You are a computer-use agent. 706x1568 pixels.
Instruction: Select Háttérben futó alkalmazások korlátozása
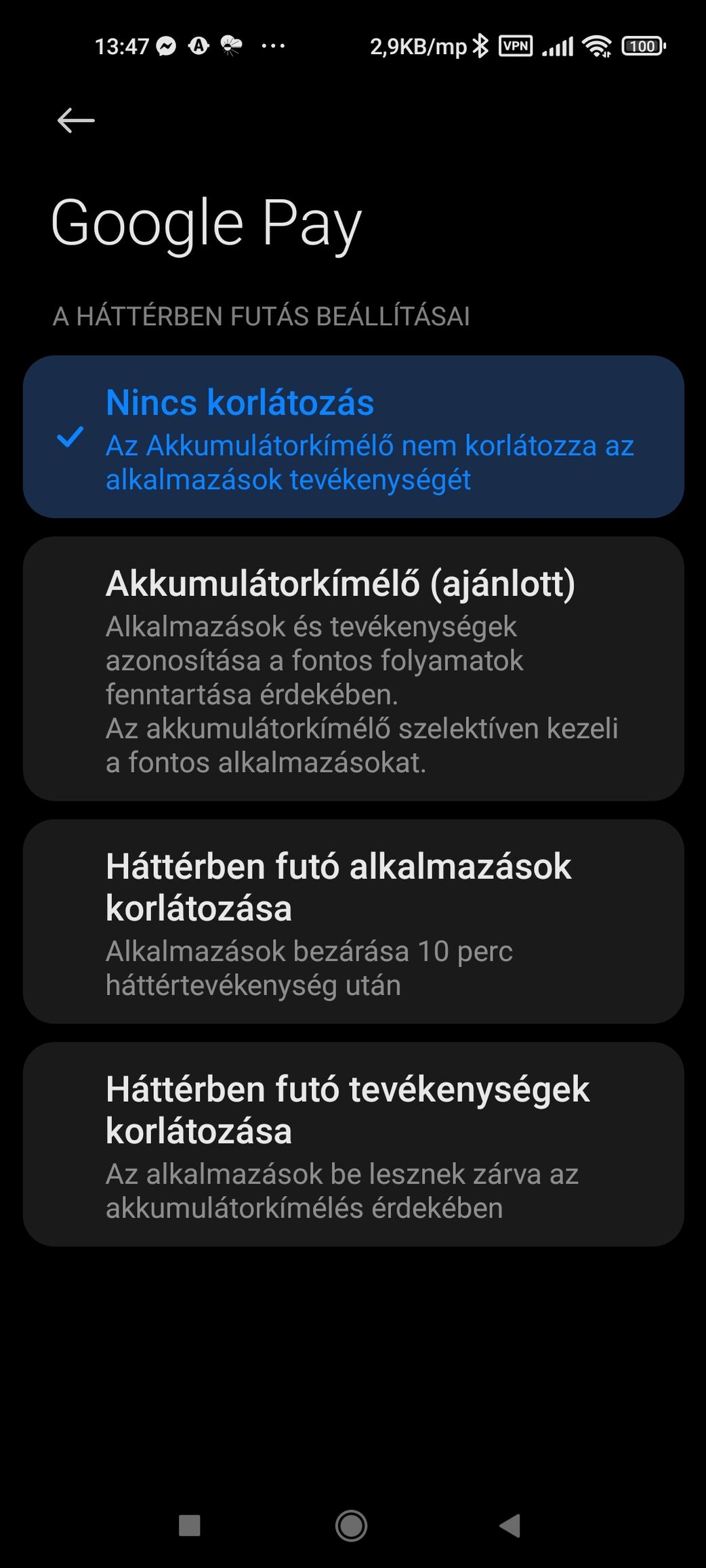pyautogui.click(x=353, y=921)
